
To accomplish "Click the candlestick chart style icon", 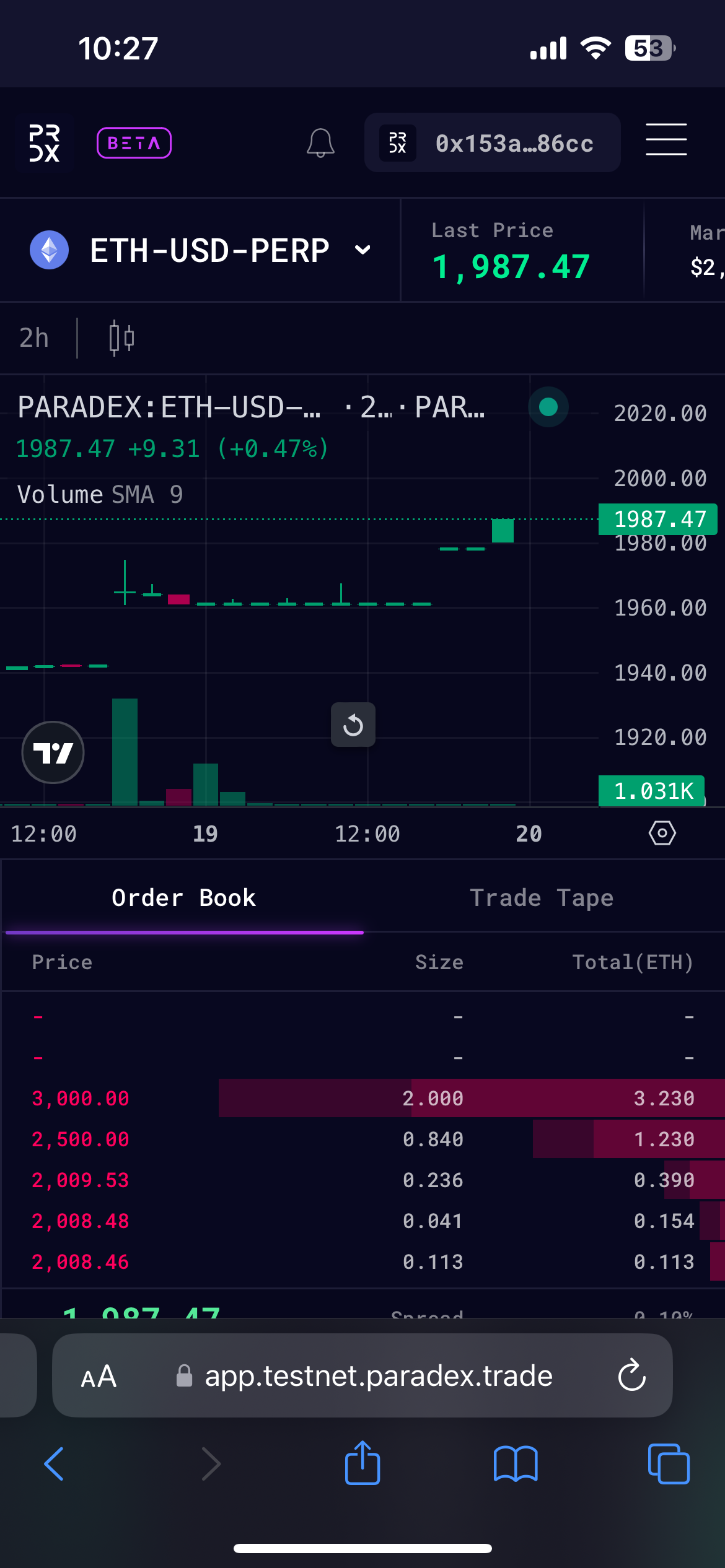I will (122, 338).
